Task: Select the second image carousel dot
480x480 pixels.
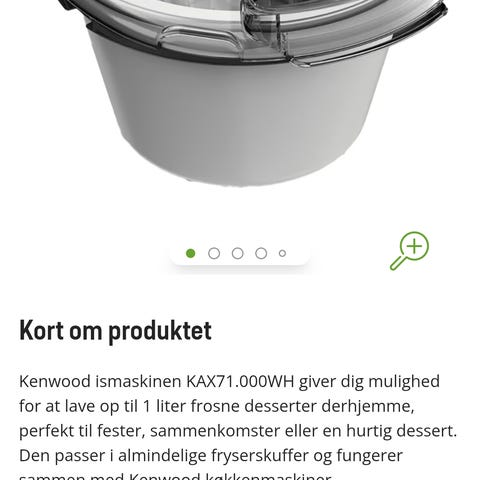Action: (x=214, y=253)
